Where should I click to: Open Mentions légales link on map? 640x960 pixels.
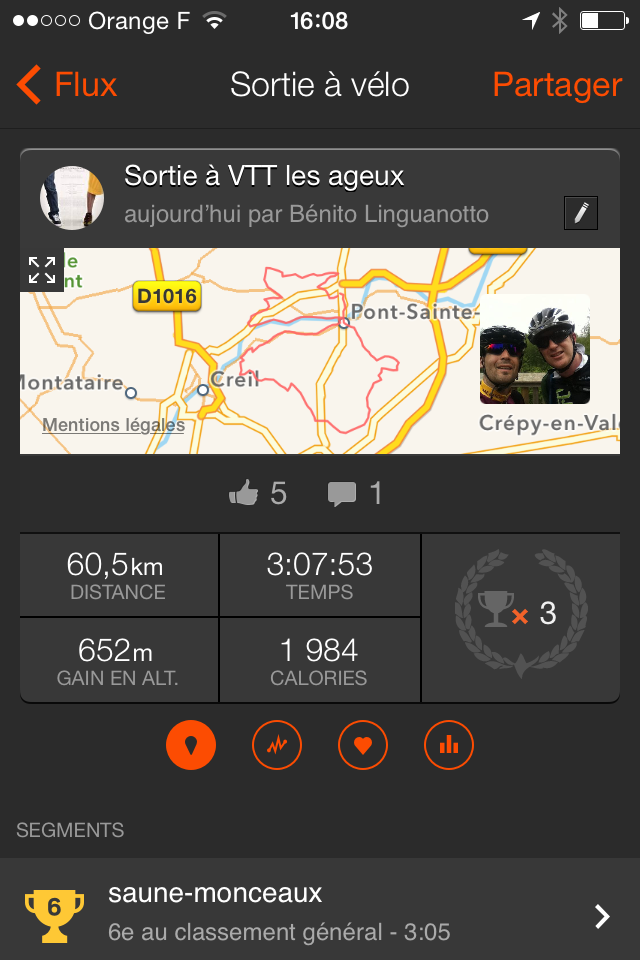[113, 425]
